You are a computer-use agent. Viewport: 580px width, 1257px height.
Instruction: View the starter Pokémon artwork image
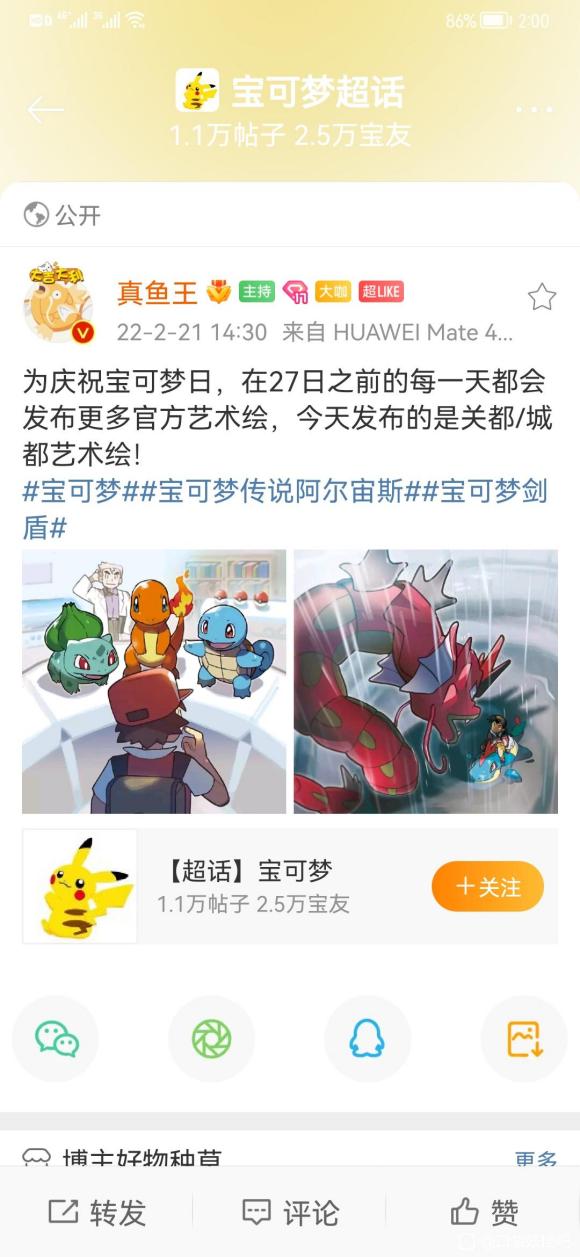click(154, 681)
